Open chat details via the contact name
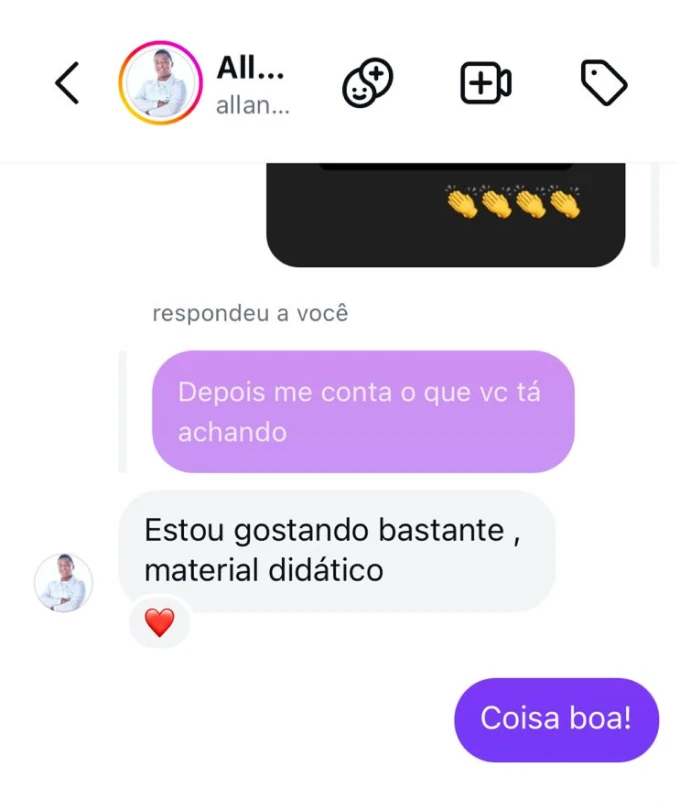This screenshot has width=677, height=804. 252,84
